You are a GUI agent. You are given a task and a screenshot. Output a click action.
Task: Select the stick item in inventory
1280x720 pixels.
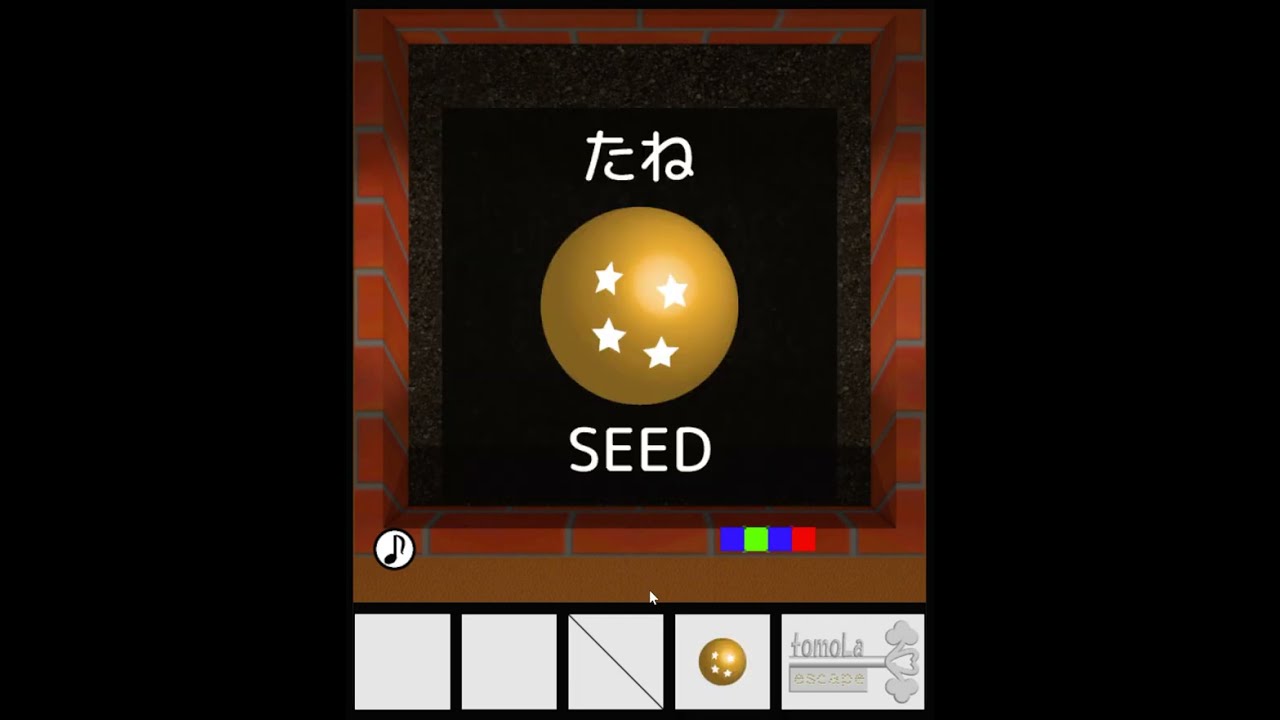pyautogui.click(x=616, y=662)
